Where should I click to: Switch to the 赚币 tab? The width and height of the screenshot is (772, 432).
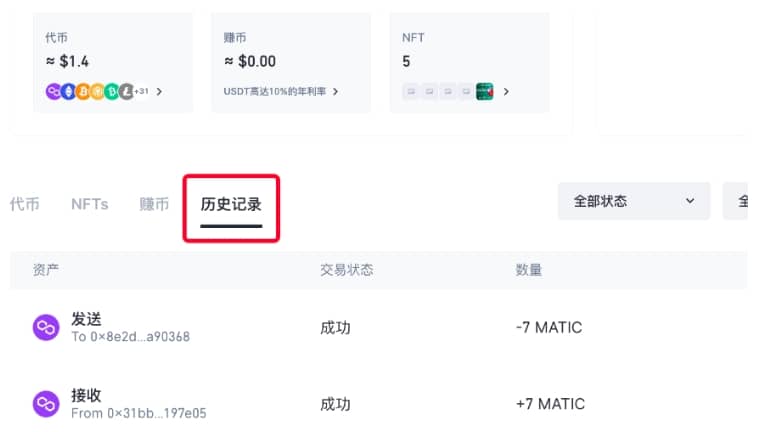click(153, 204)
